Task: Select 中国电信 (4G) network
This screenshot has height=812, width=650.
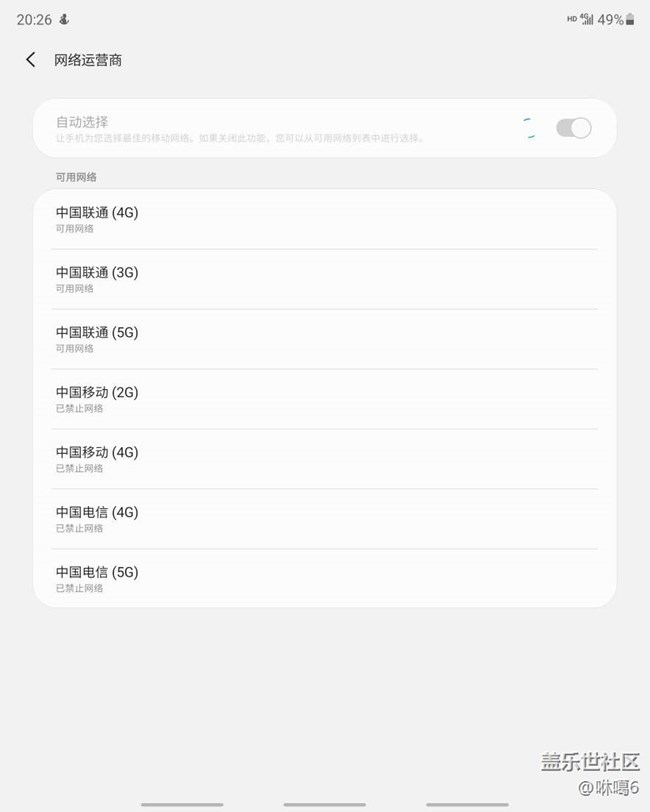Action: 324,519
